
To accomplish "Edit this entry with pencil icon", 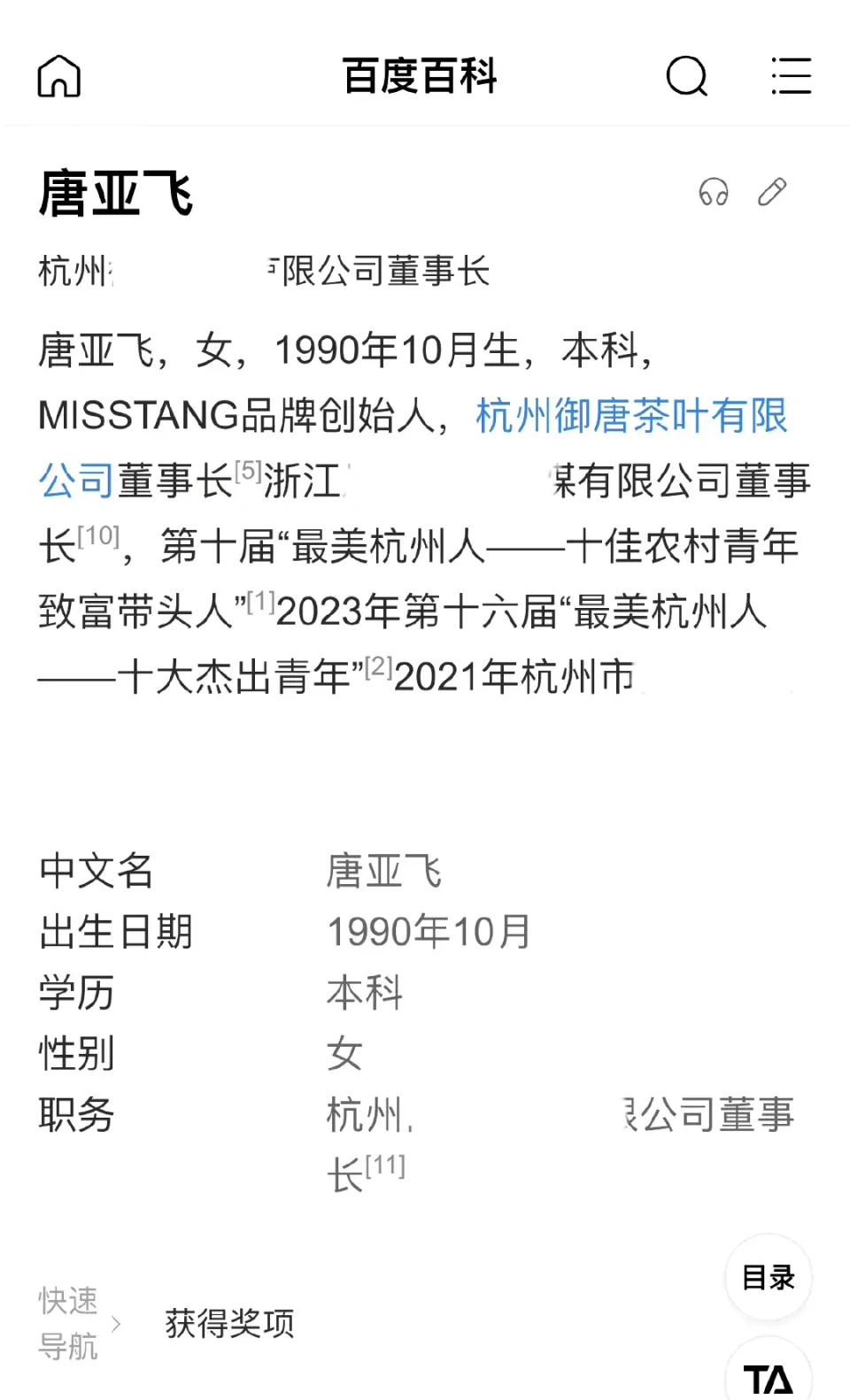I will (x=772, y=192).
